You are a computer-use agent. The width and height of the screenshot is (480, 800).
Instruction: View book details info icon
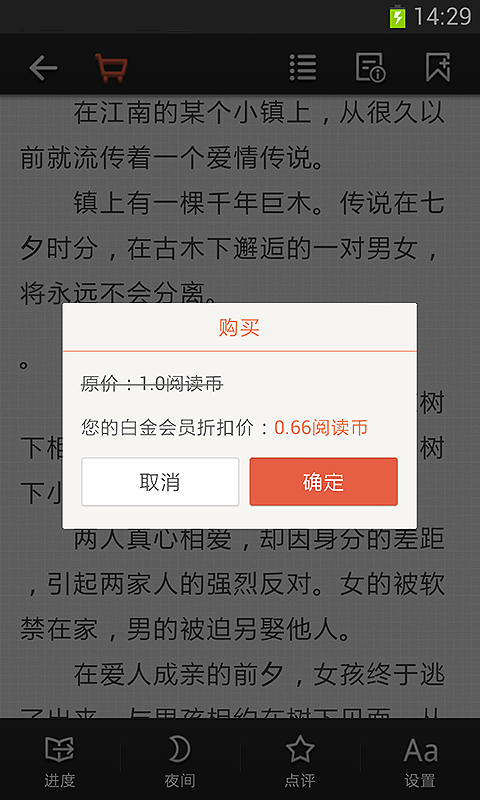(x=370, y=67)
